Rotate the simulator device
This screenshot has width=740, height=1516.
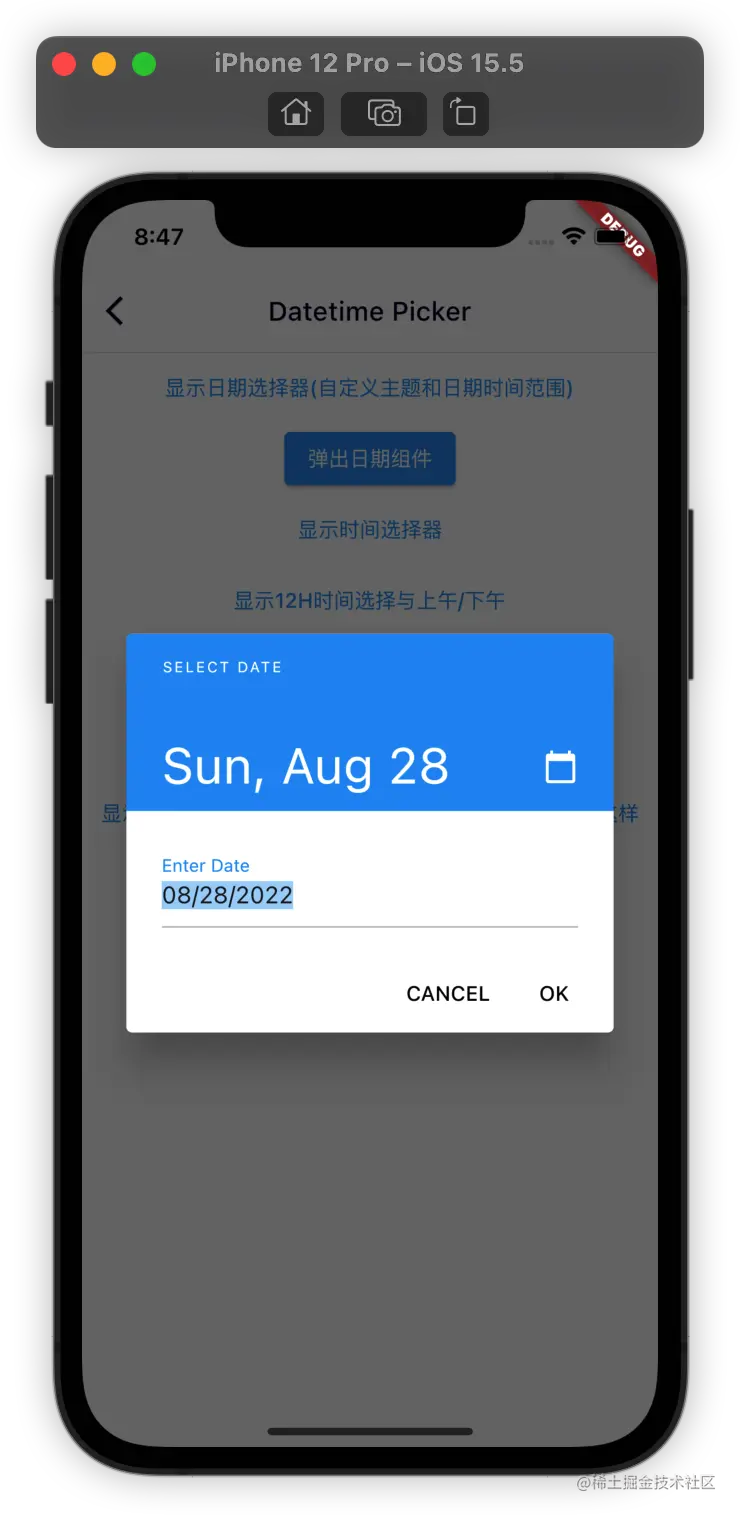(x=463, y=113)
